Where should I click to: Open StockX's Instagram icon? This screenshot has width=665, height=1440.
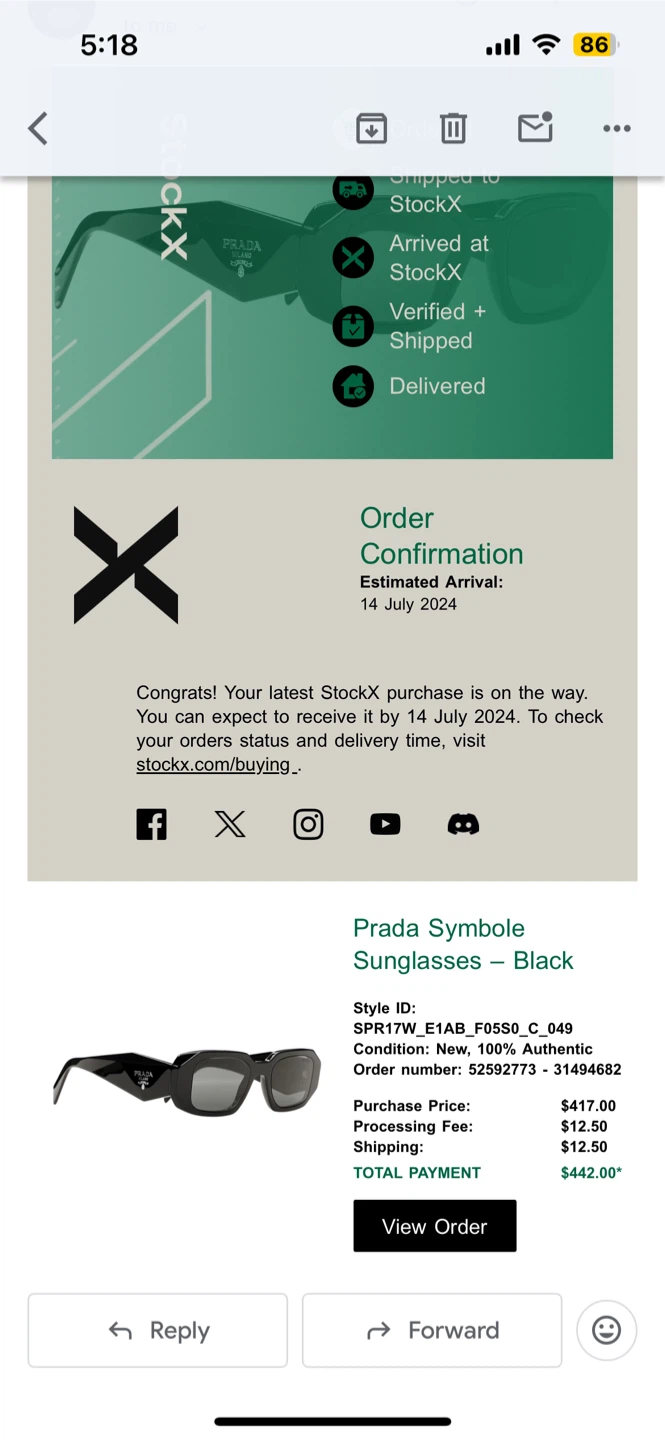308,824
